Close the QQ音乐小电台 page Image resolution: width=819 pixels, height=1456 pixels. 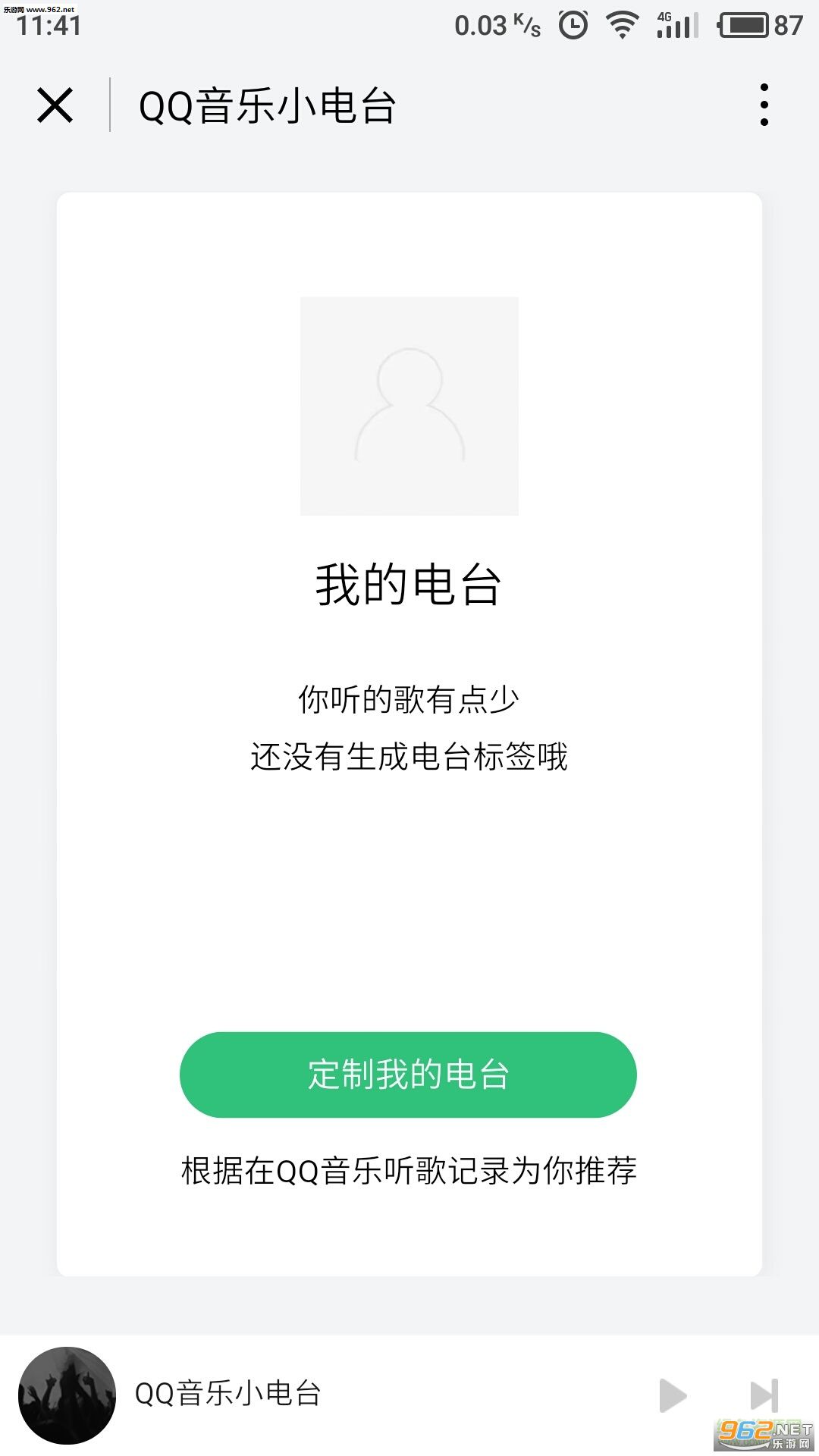click(55, 105)
